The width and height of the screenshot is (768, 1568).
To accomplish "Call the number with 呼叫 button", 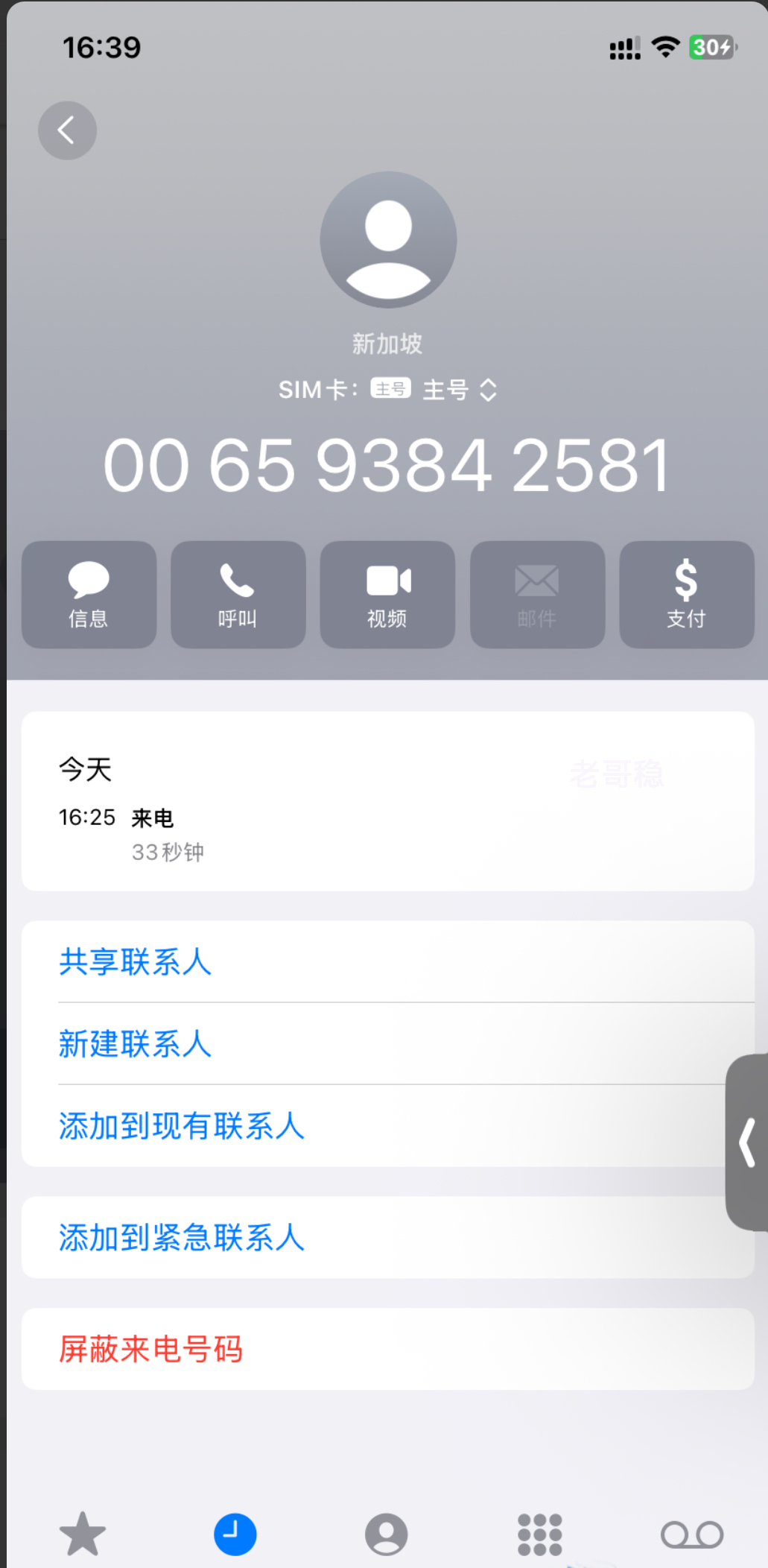I will [238, 595].
